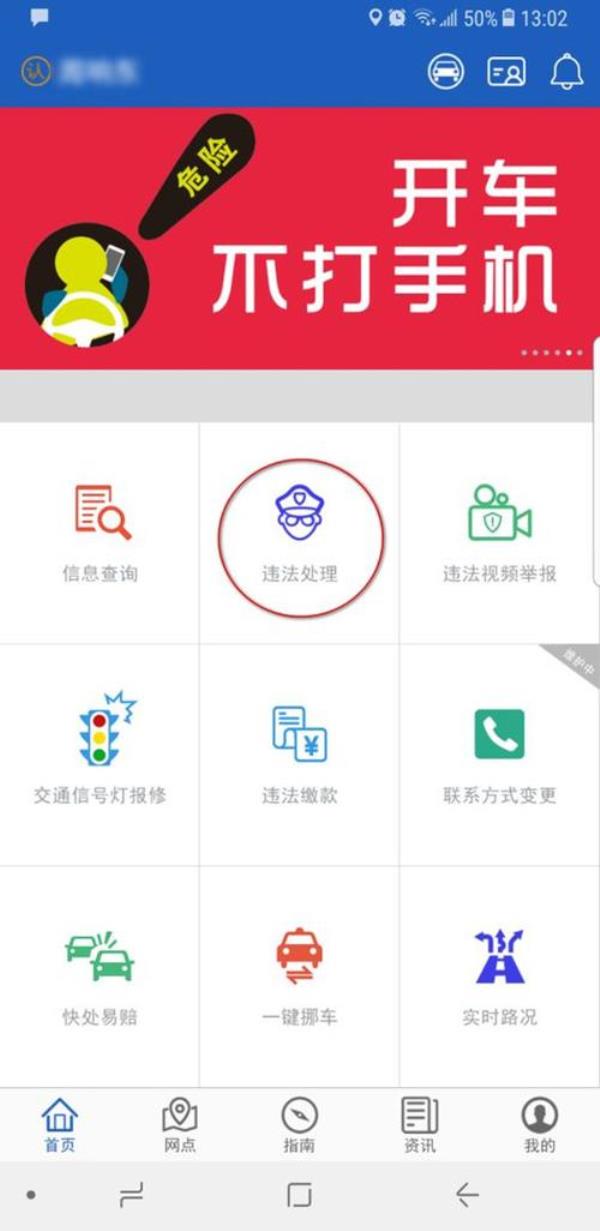Switch to the 首页 home tab
Screen dimensions: 600x1231
point(60,1125)
